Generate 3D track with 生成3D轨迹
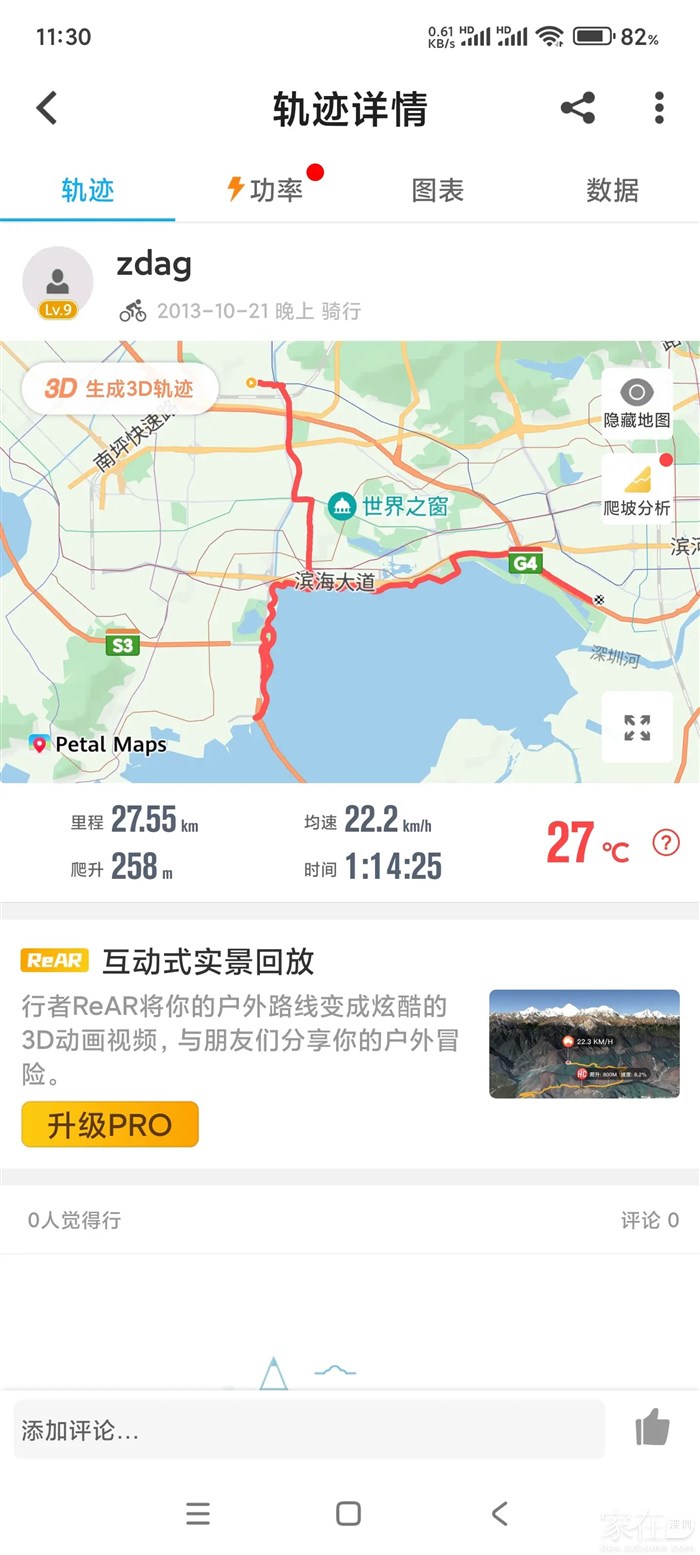The width and height of the screenshot is (700, 1555). [120, 389]
